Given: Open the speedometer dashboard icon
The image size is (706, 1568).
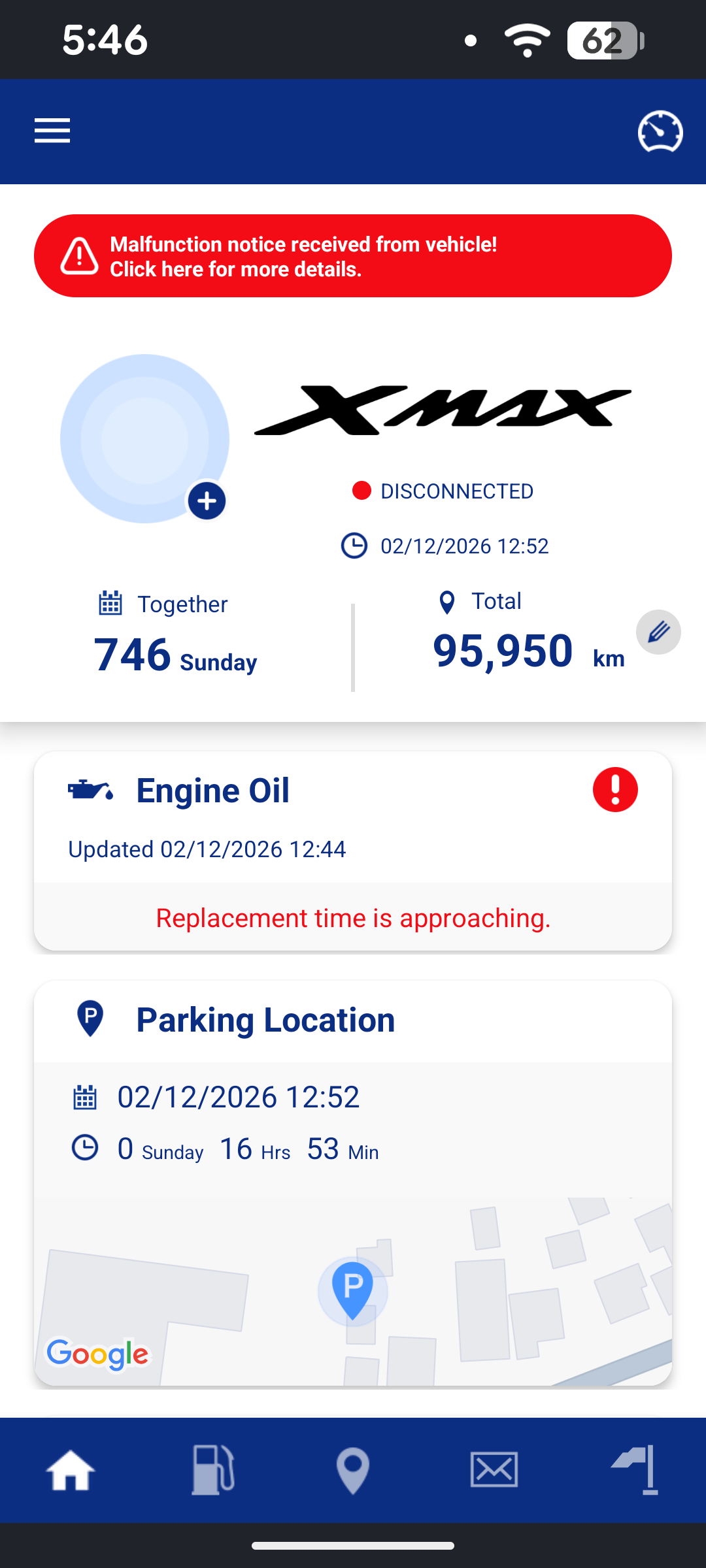Looking at the screenshot, I should [x=660, y=131].
